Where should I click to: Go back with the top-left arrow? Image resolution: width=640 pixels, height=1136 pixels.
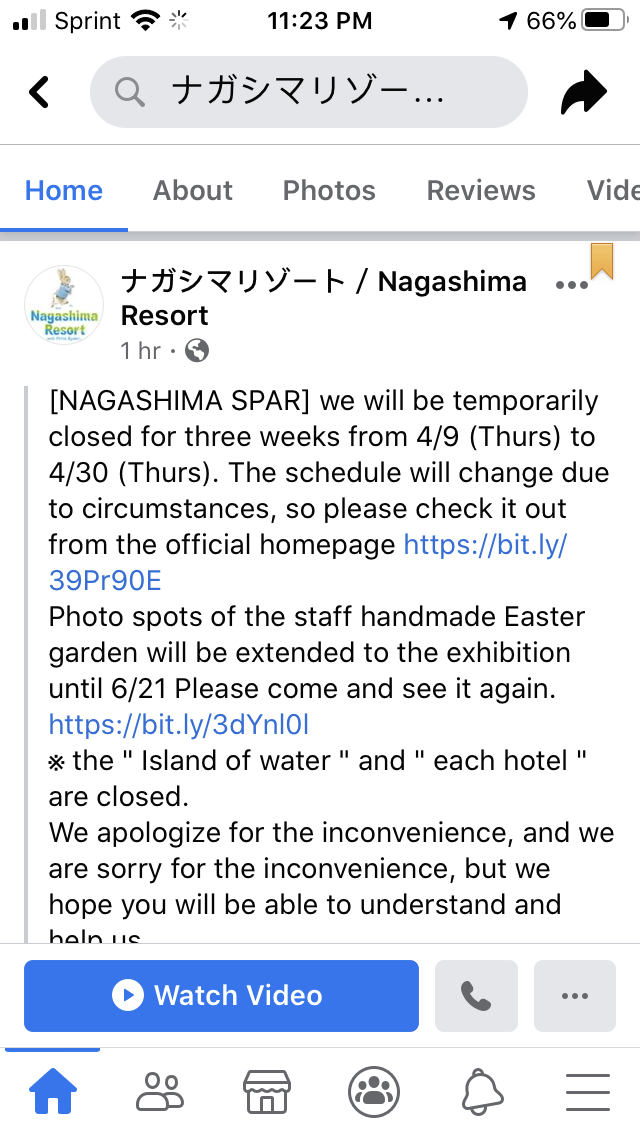point(39,92)
